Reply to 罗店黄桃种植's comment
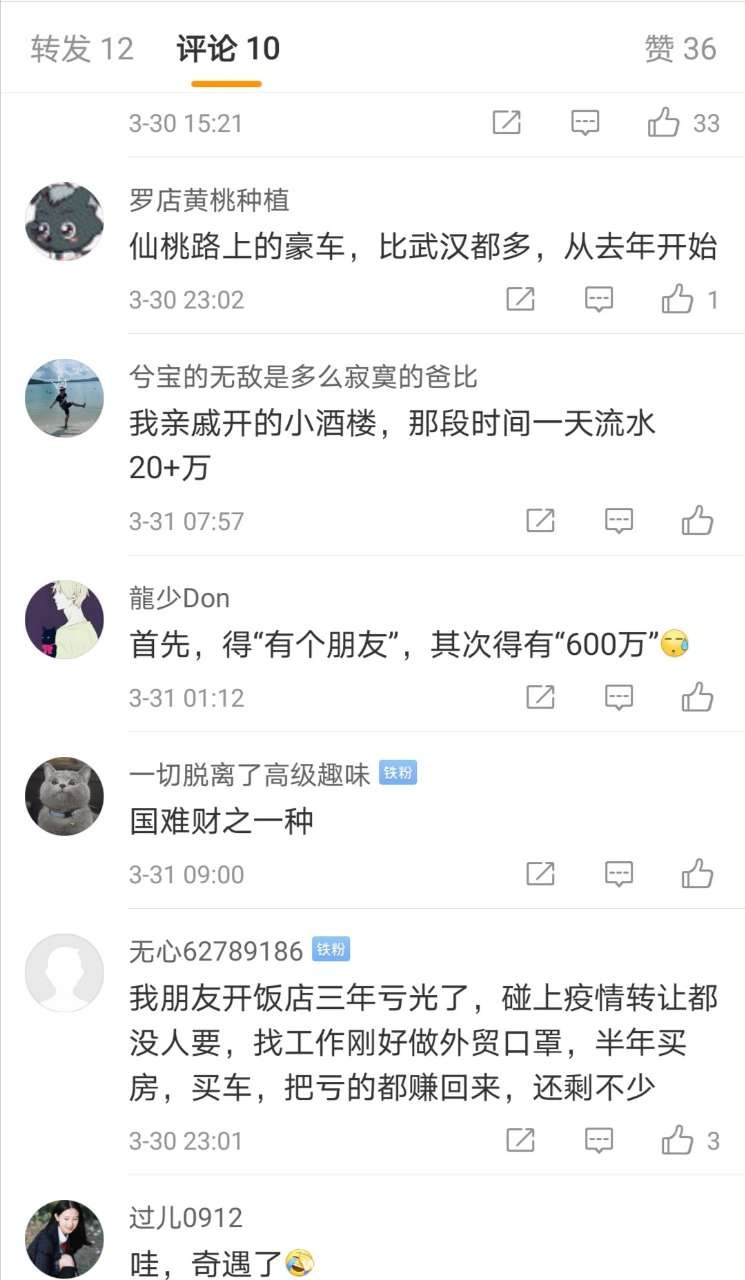The width and height of the screenshot is (745, 1280). (598, 299)
